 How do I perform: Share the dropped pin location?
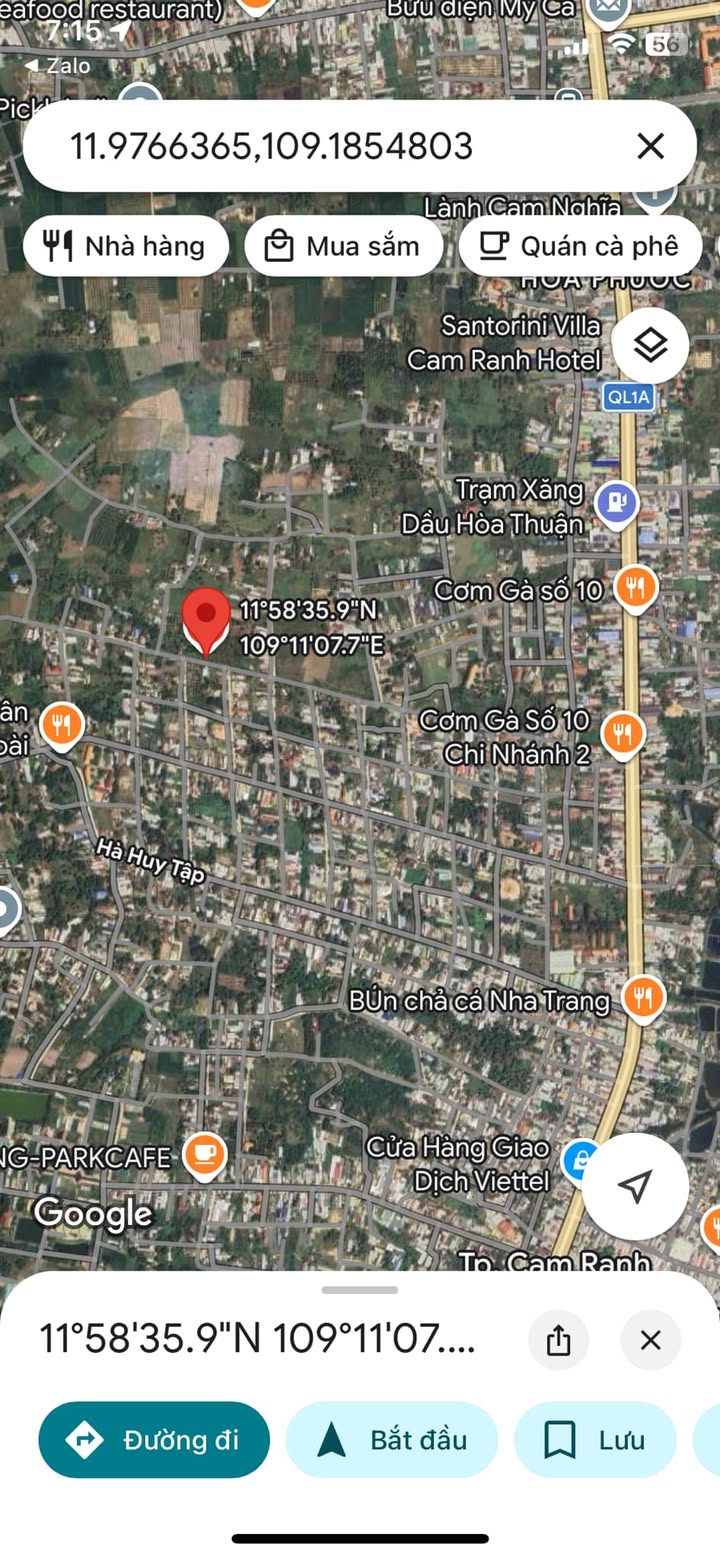pos(558,1340)
